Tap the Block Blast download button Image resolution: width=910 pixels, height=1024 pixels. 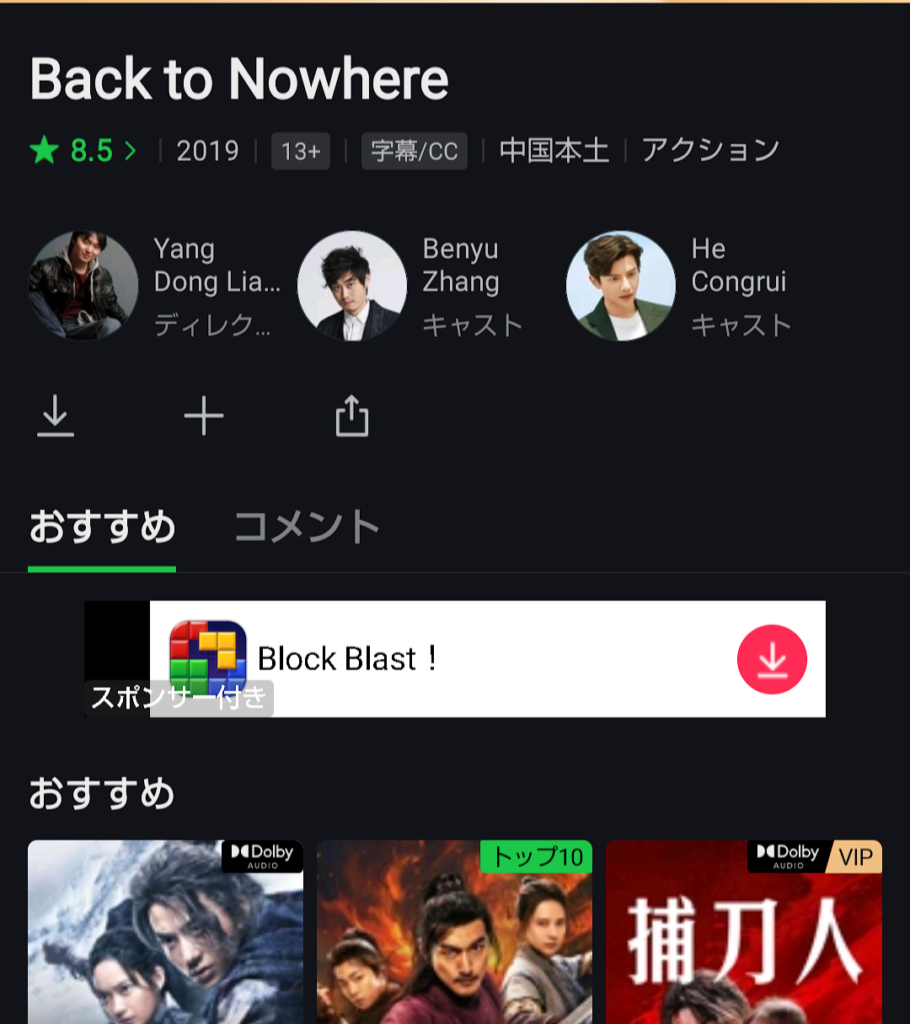(x=771, y=659)
